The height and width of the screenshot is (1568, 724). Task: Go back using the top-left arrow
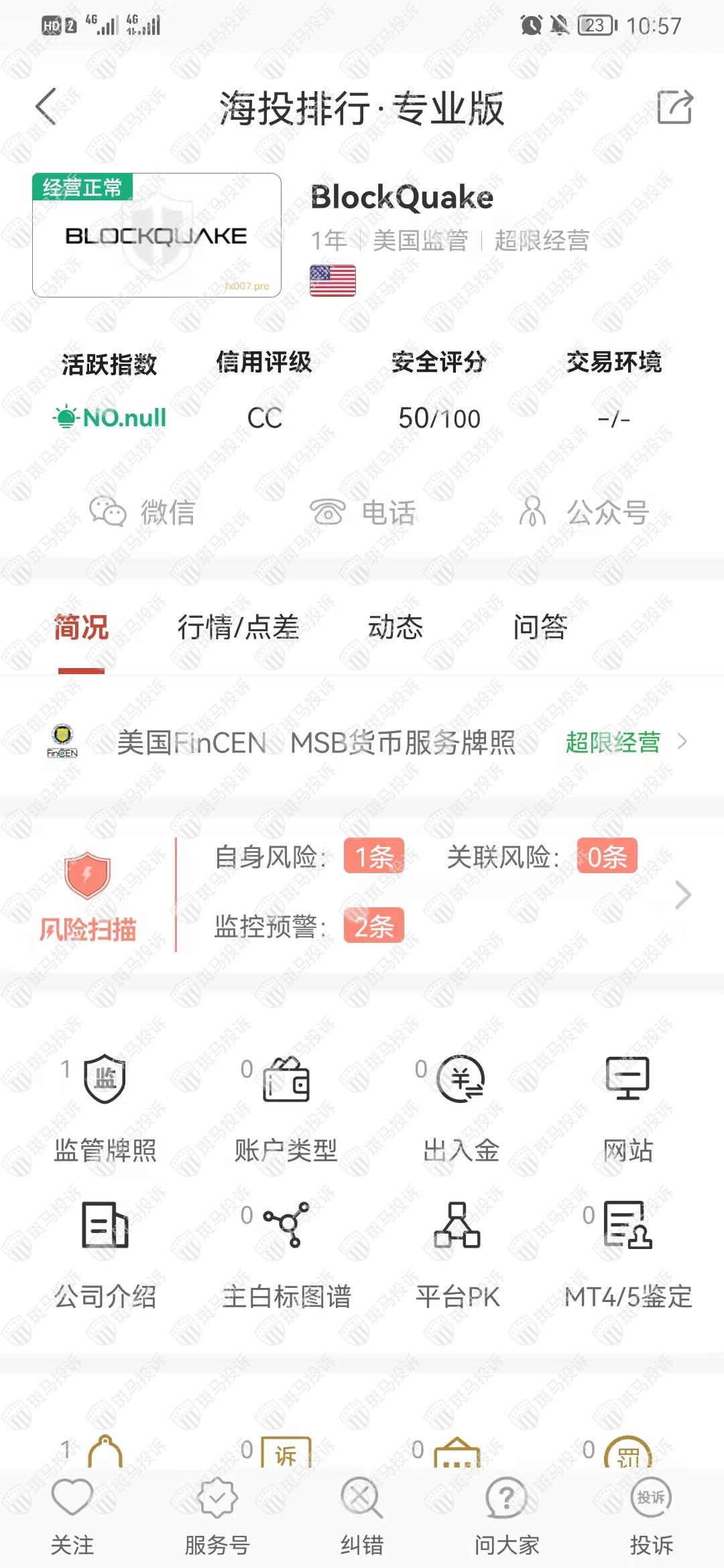tap(46, 107)
